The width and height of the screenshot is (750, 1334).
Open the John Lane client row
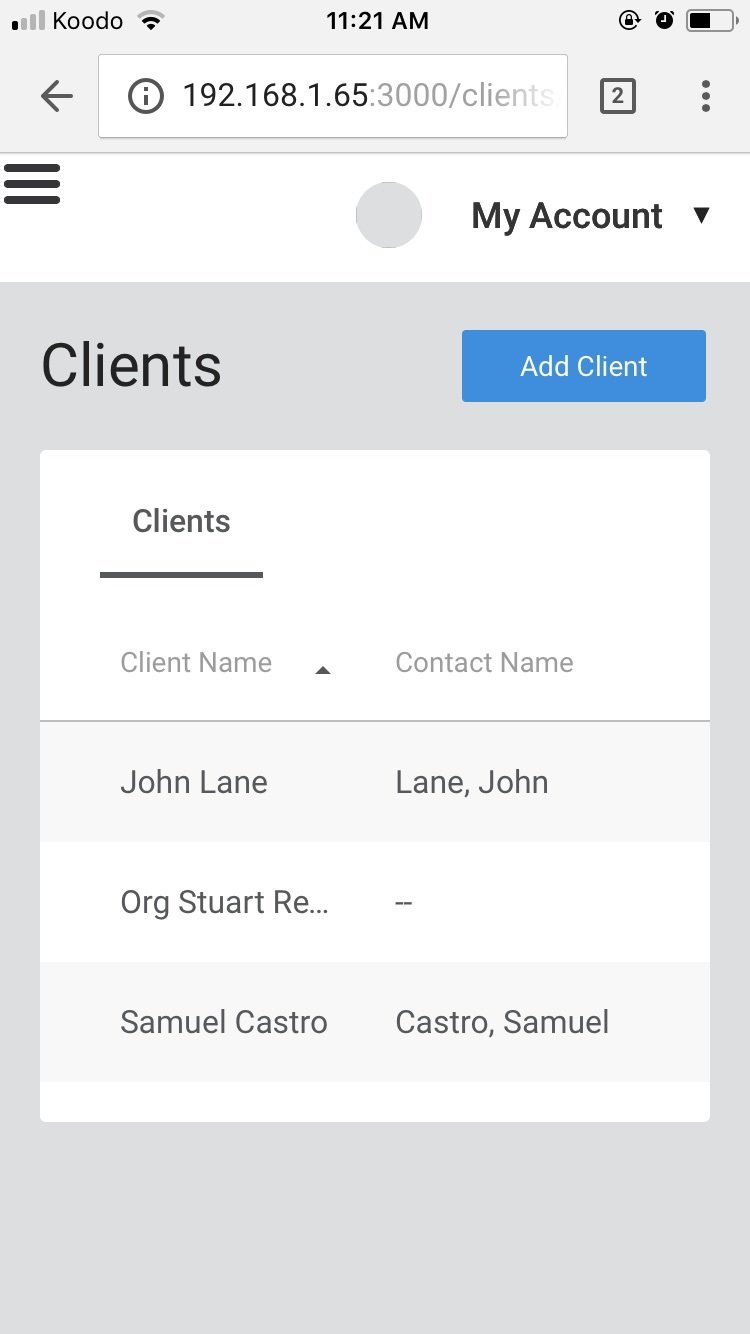click(x=194, y=782)
